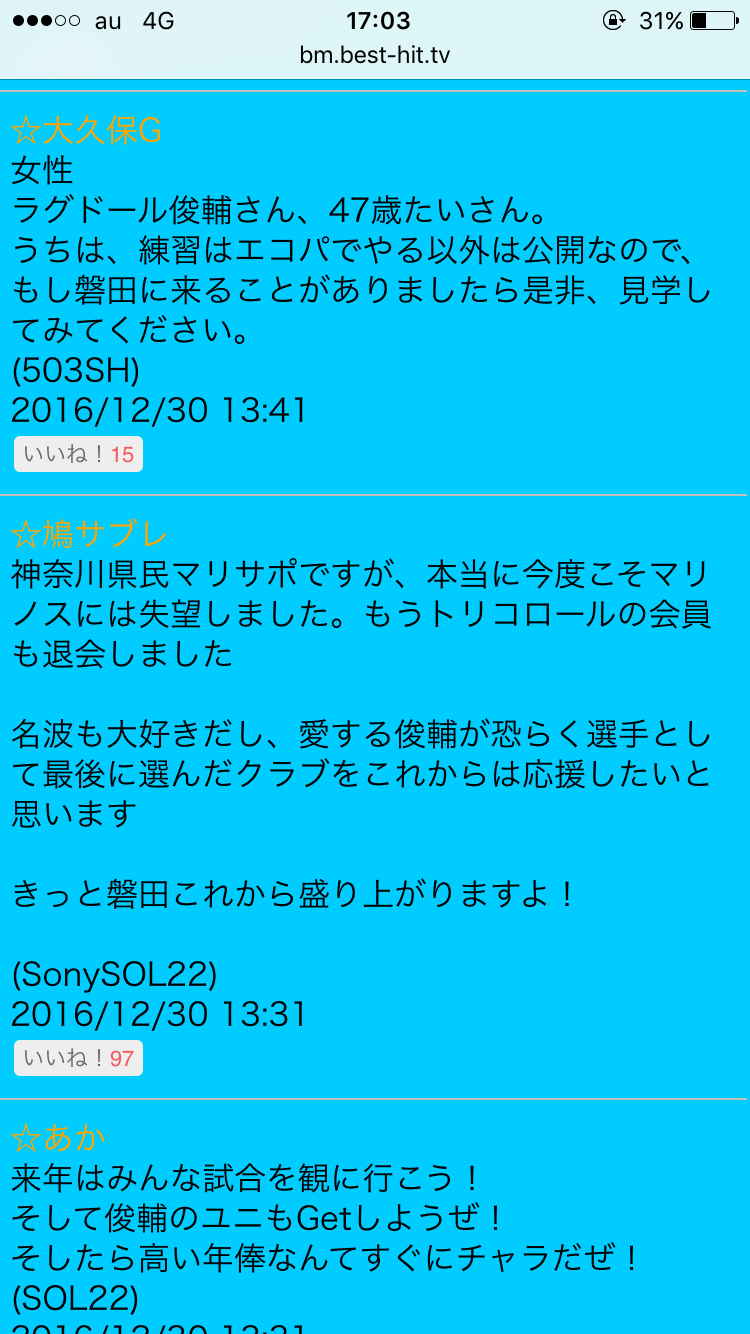Like the comment by 大久保G
The height and width of the screenshot is (1334, 750).
pos(78,454)
